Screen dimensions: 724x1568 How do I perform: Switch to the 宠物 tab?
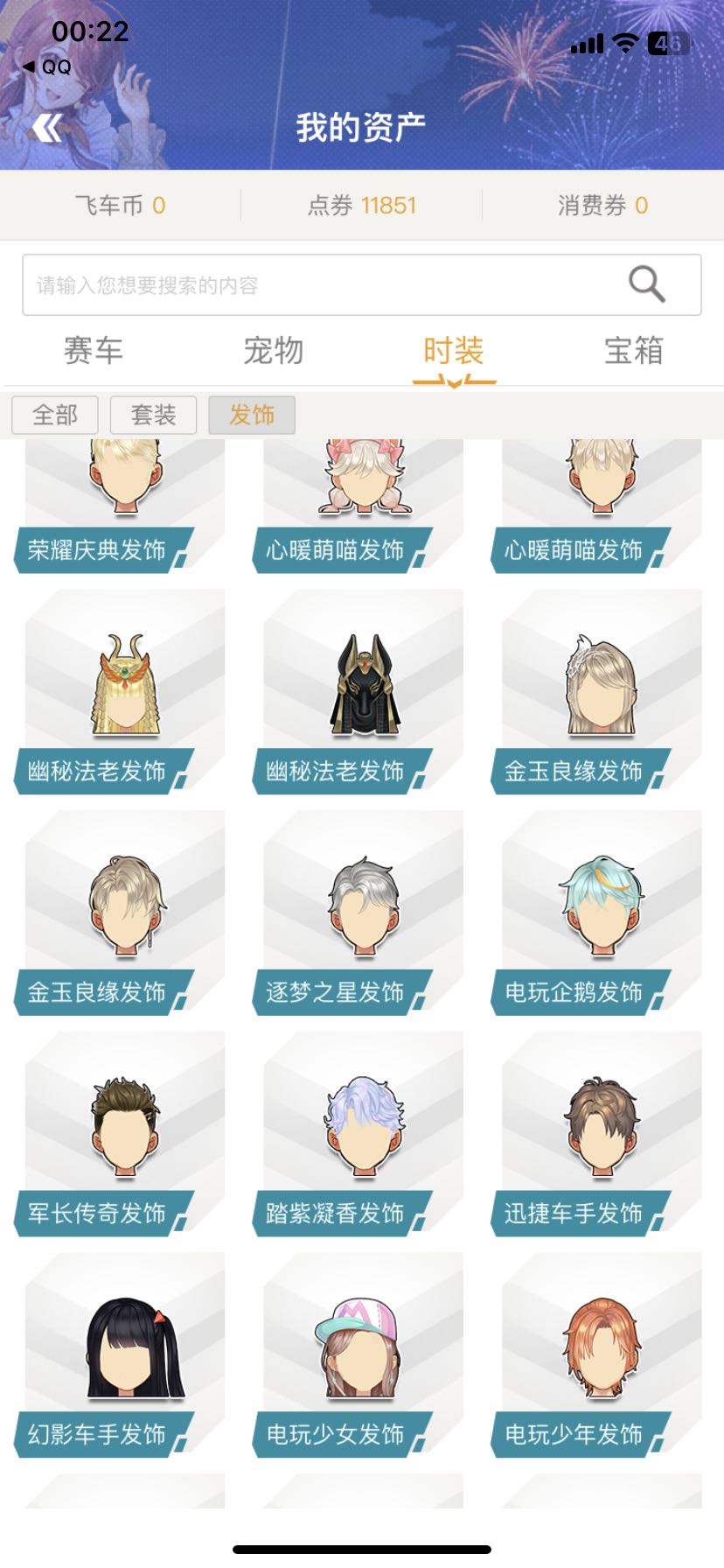(x=274, y=351)
